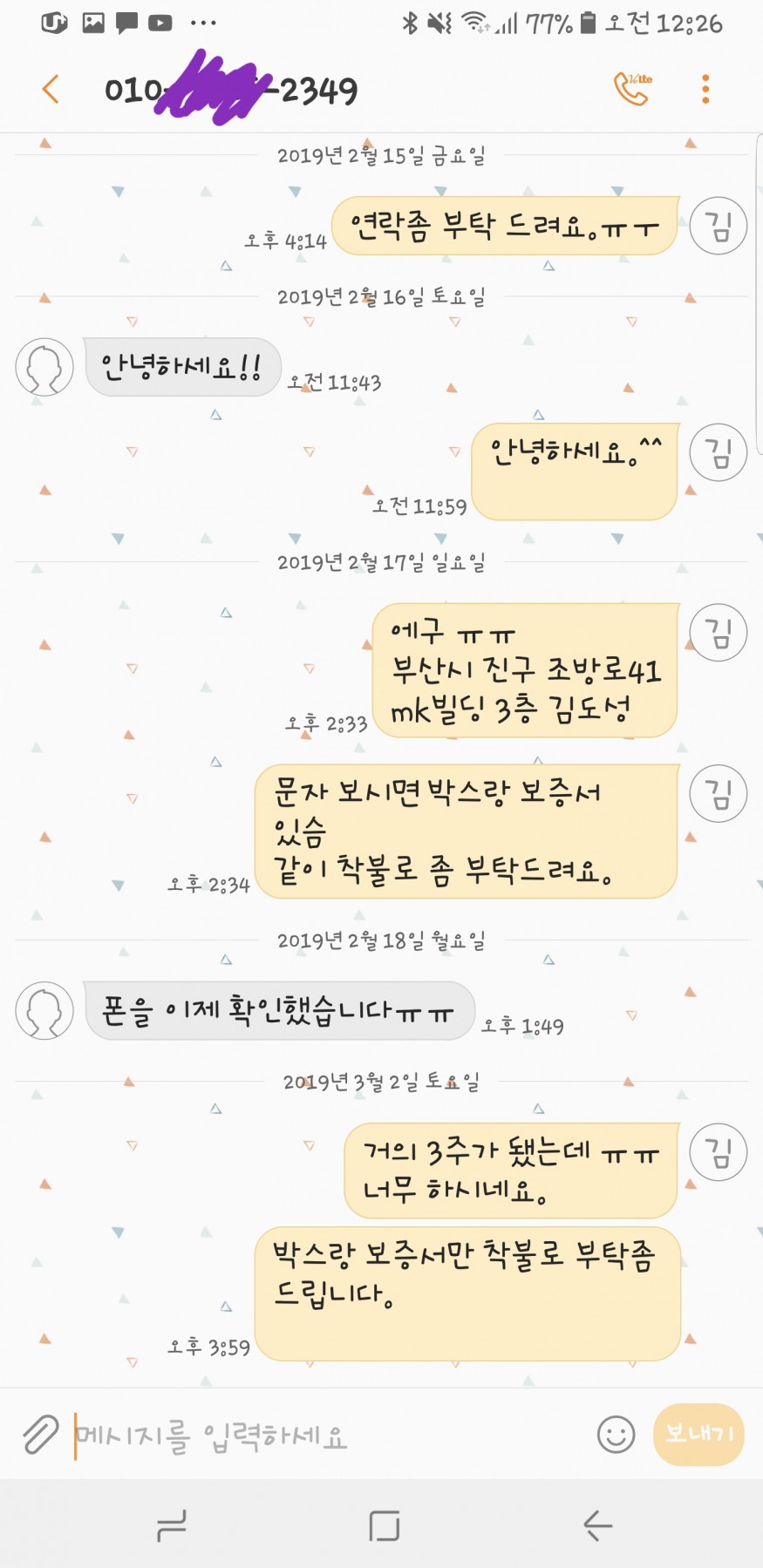Open the emoji smiley picker
Image resolution: width=763 pixels, height=1568 pixels.
[616, 1434]
